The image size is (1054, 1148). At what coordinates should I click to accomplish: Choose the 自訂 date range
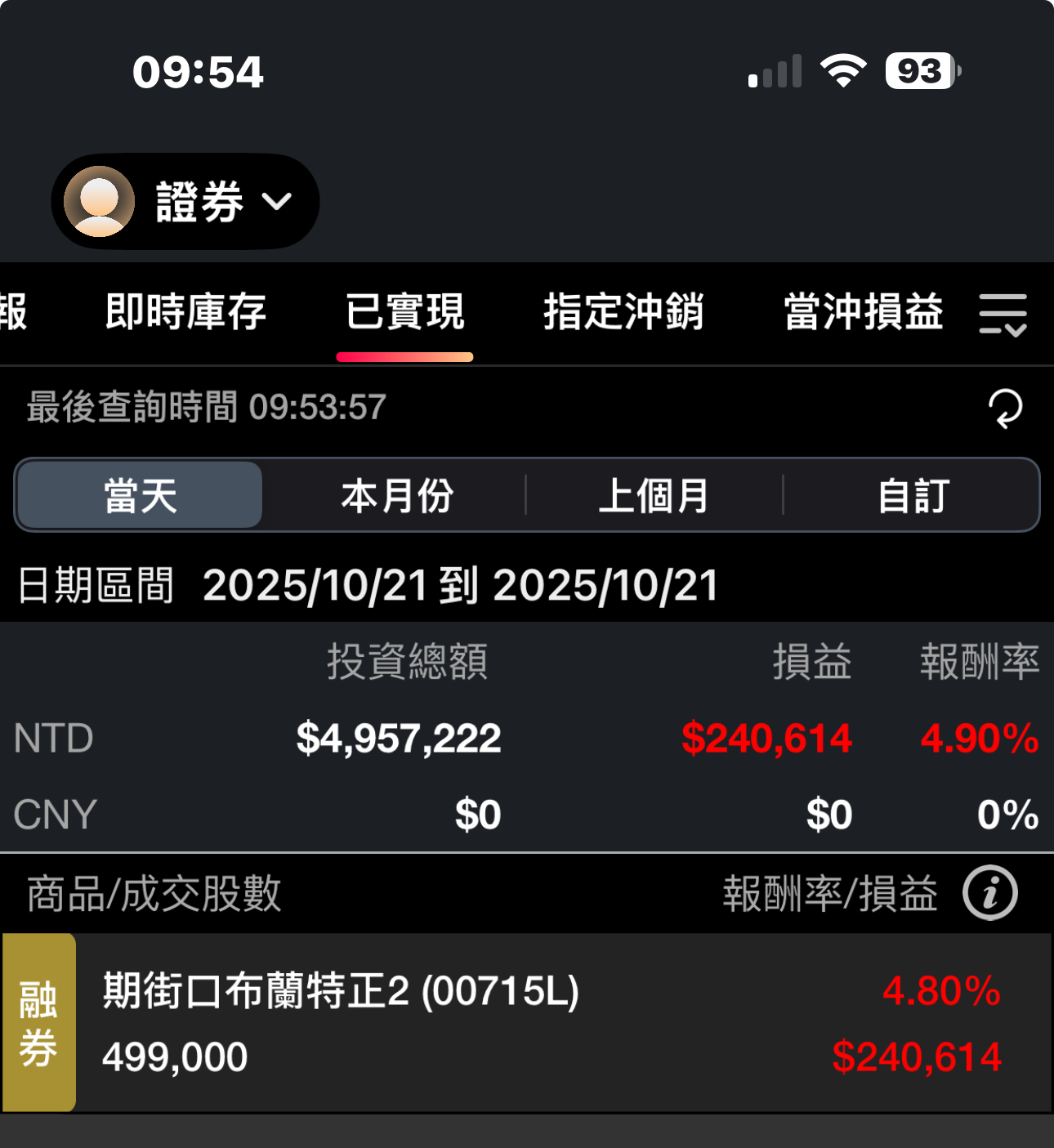[912, 496]
